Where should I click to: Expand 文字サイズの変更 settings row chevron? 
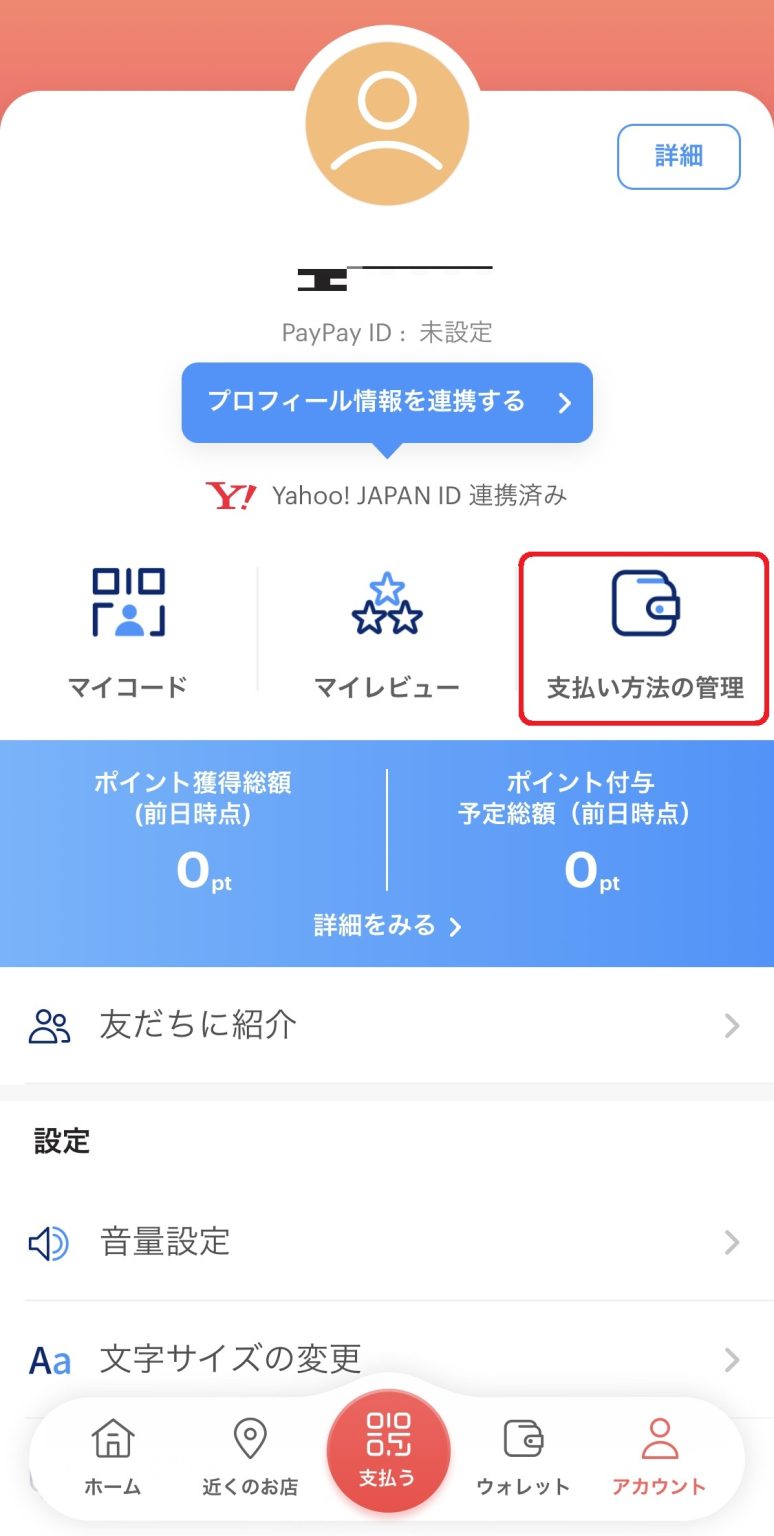pos(733,1359)
